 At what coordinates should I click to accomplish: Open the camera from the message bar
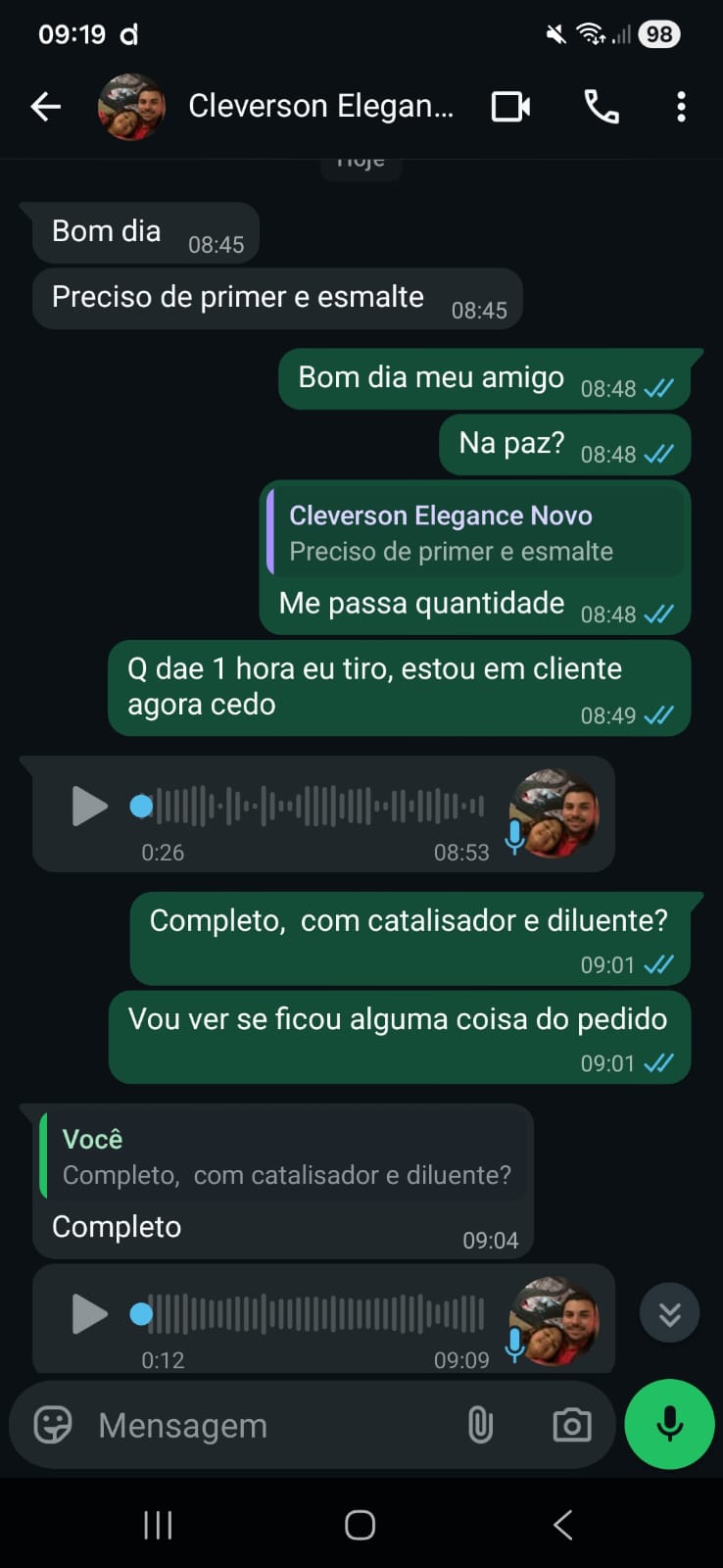click(572, 1425)
